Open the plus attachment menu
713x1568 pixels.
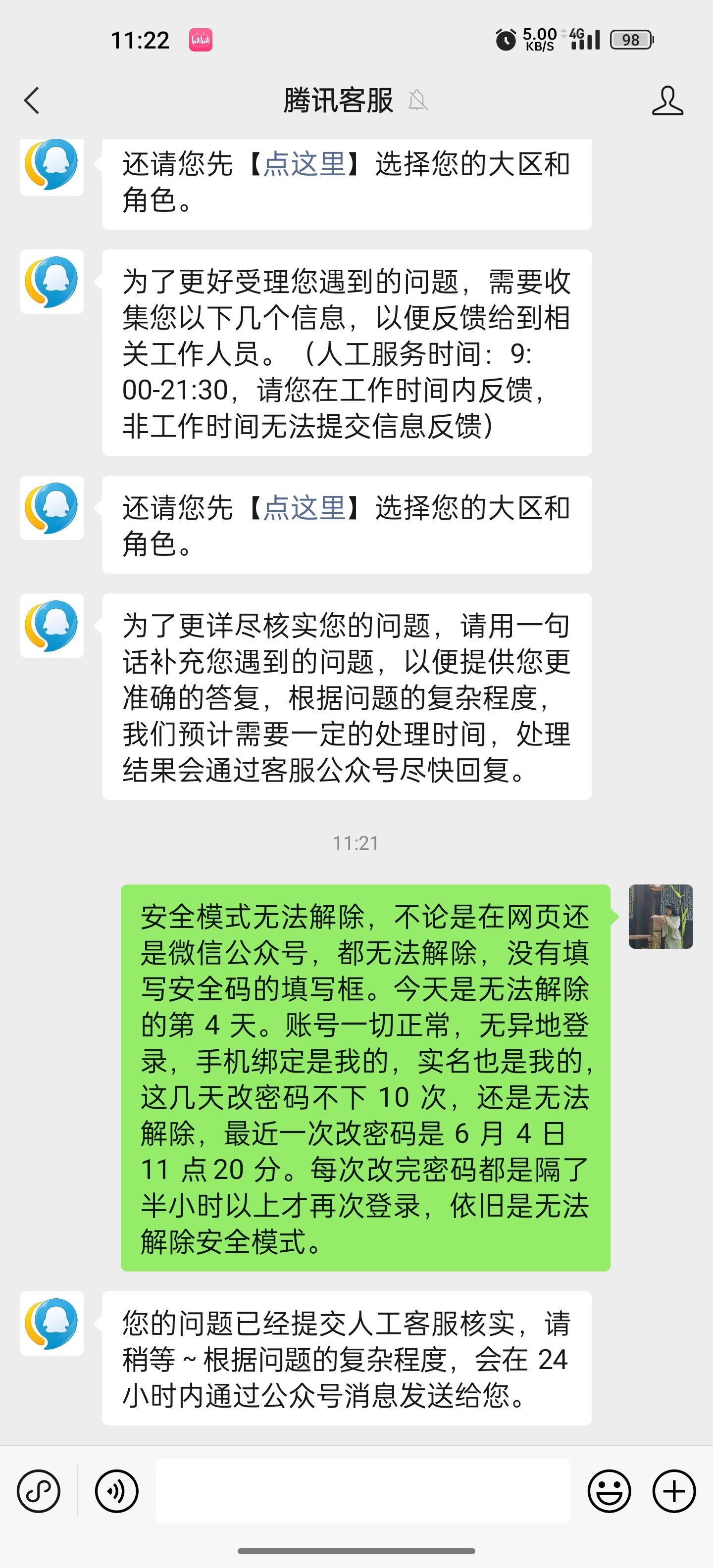pyautogui.click(x=674, y=1491)
